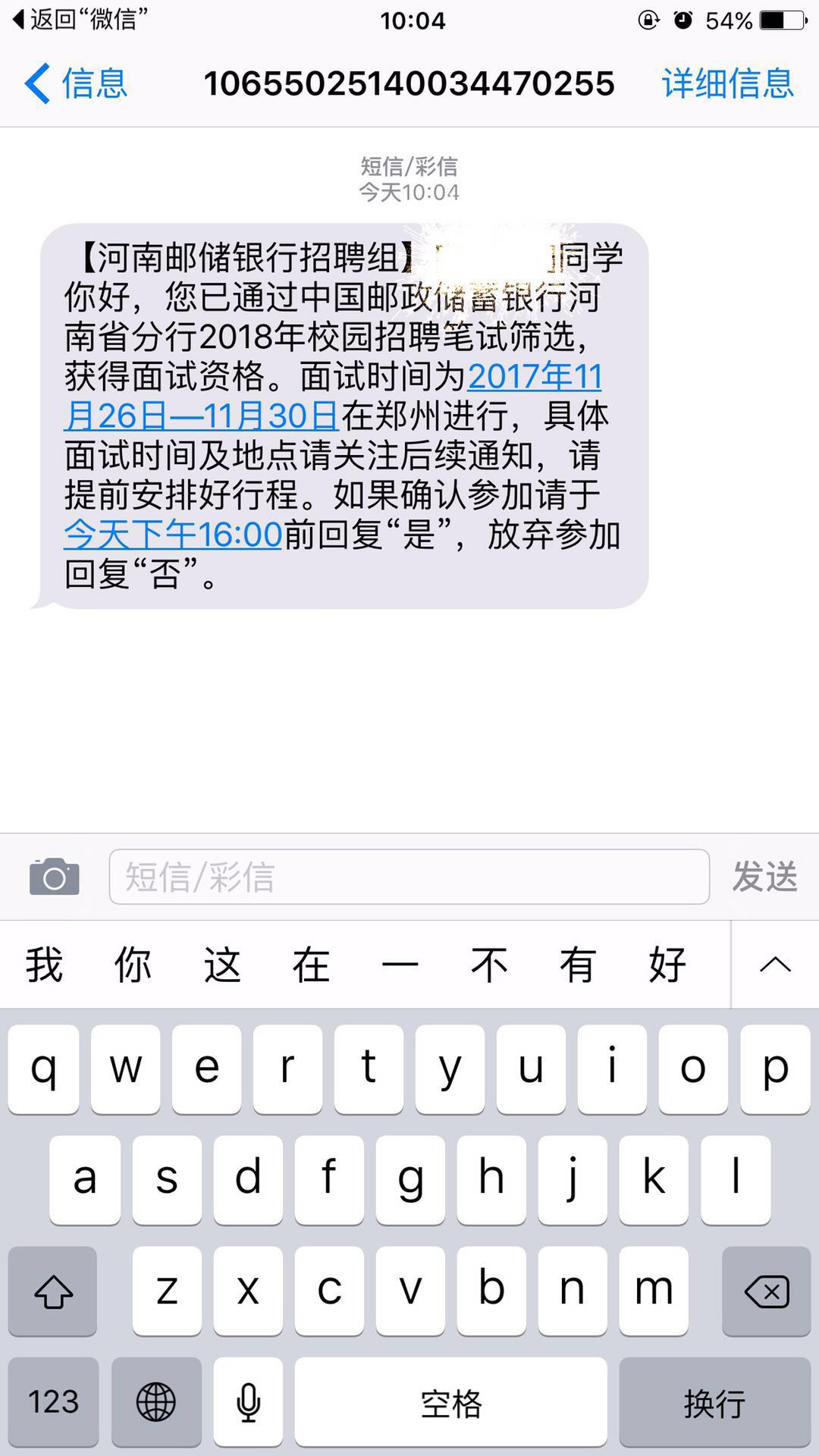Tap the 空格 space bar
The width and height of the screenshot is (819, 1456).
click(450, 1401)
